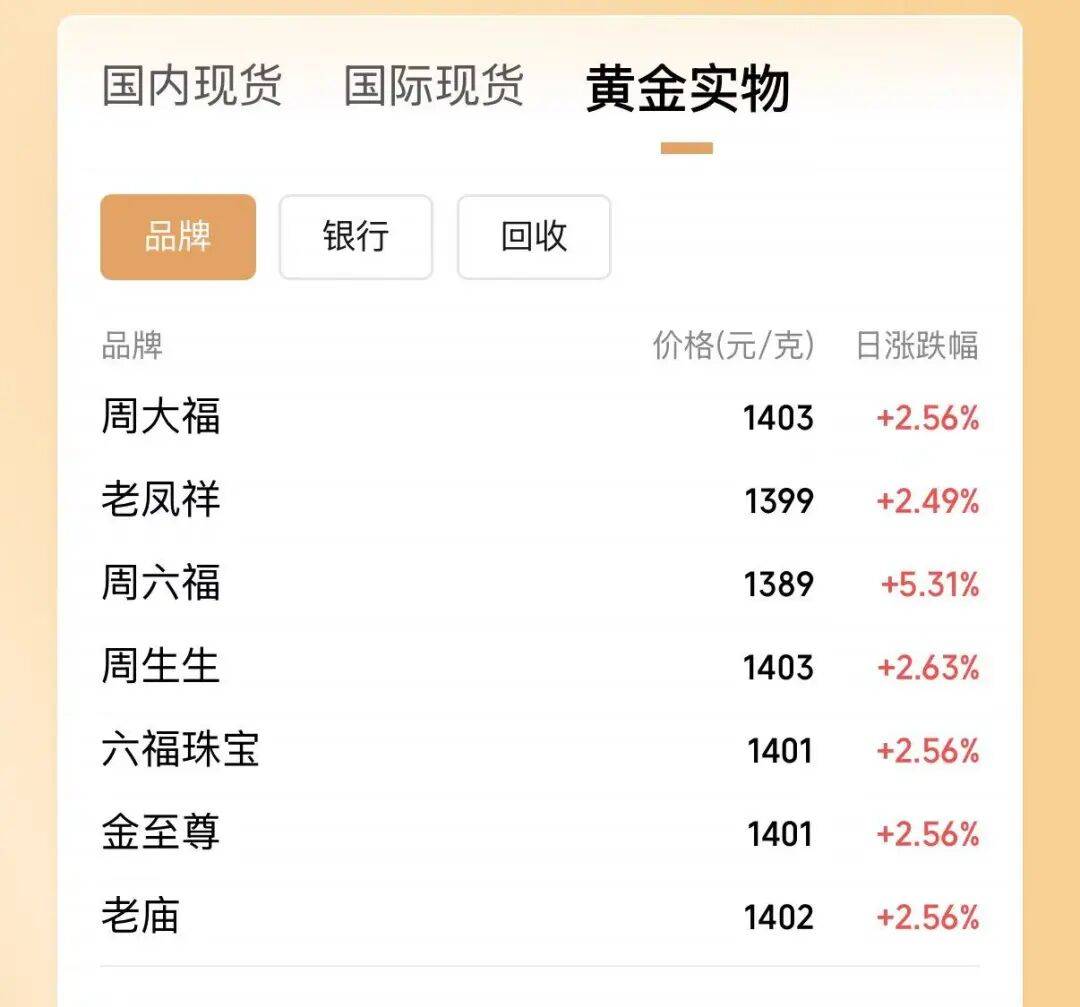Select the 品牌 filter chip
The image size is (1080, 1007).
click(x=178, y=237)
